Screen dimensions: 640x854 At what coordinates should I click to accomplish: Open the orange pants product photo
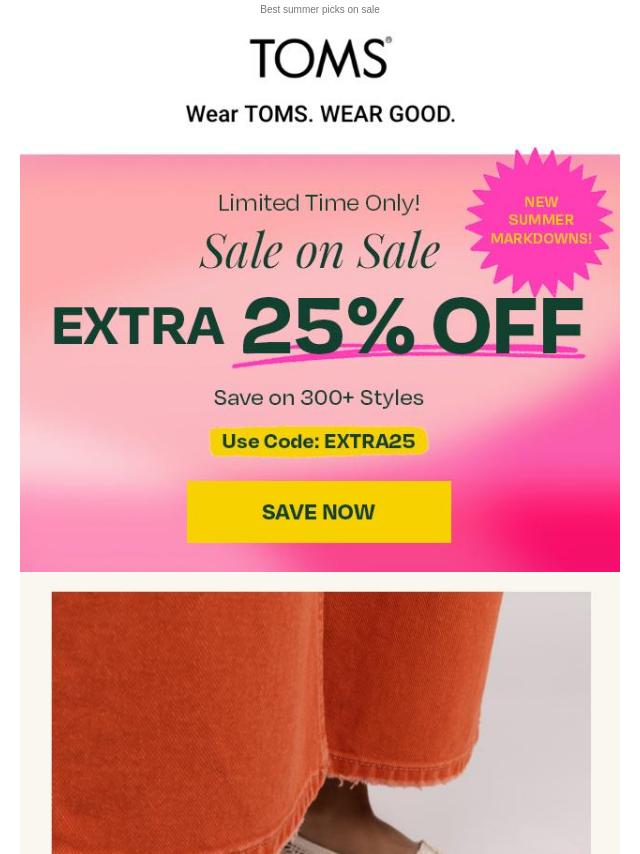[320, 720]
